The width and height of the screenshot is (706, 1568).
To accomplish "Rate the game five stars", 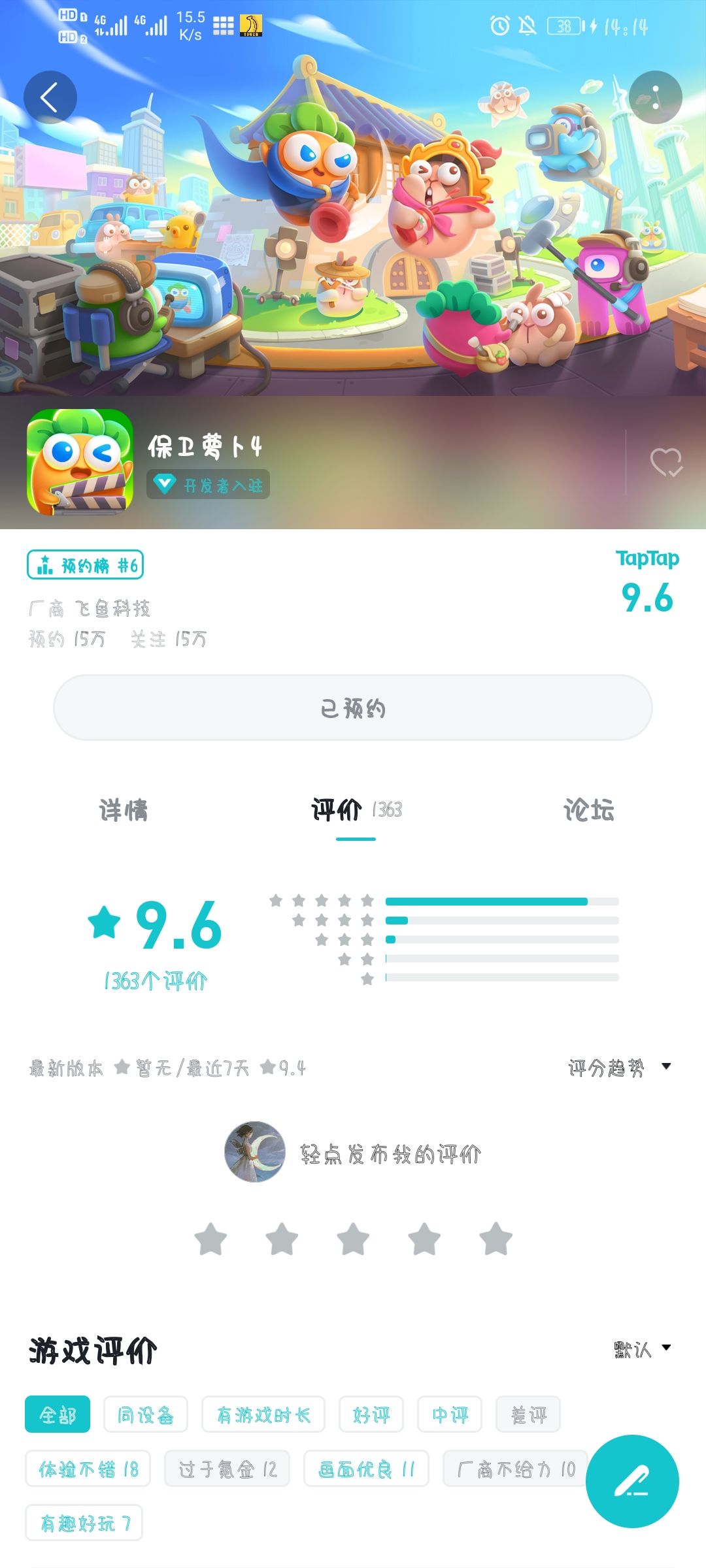I will [x=496, y=1239].
